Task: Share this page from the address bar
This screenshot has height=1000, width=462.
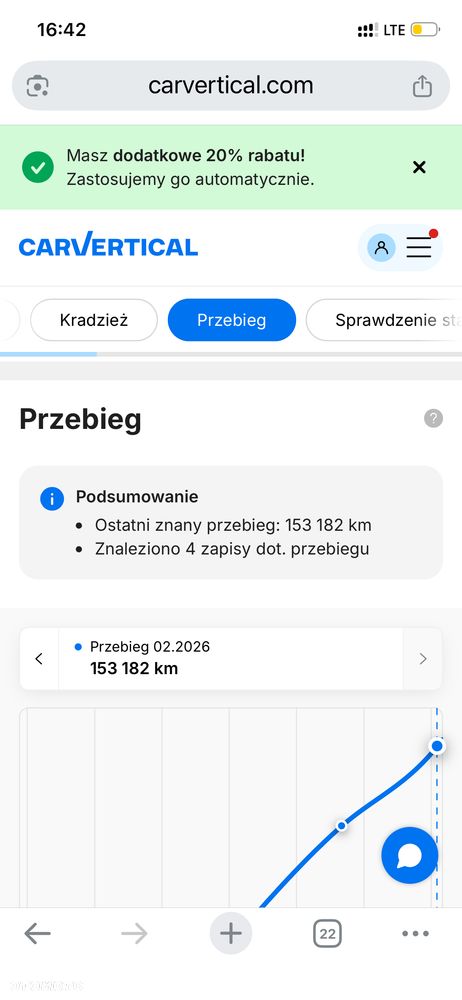Action: coord(422,85)
